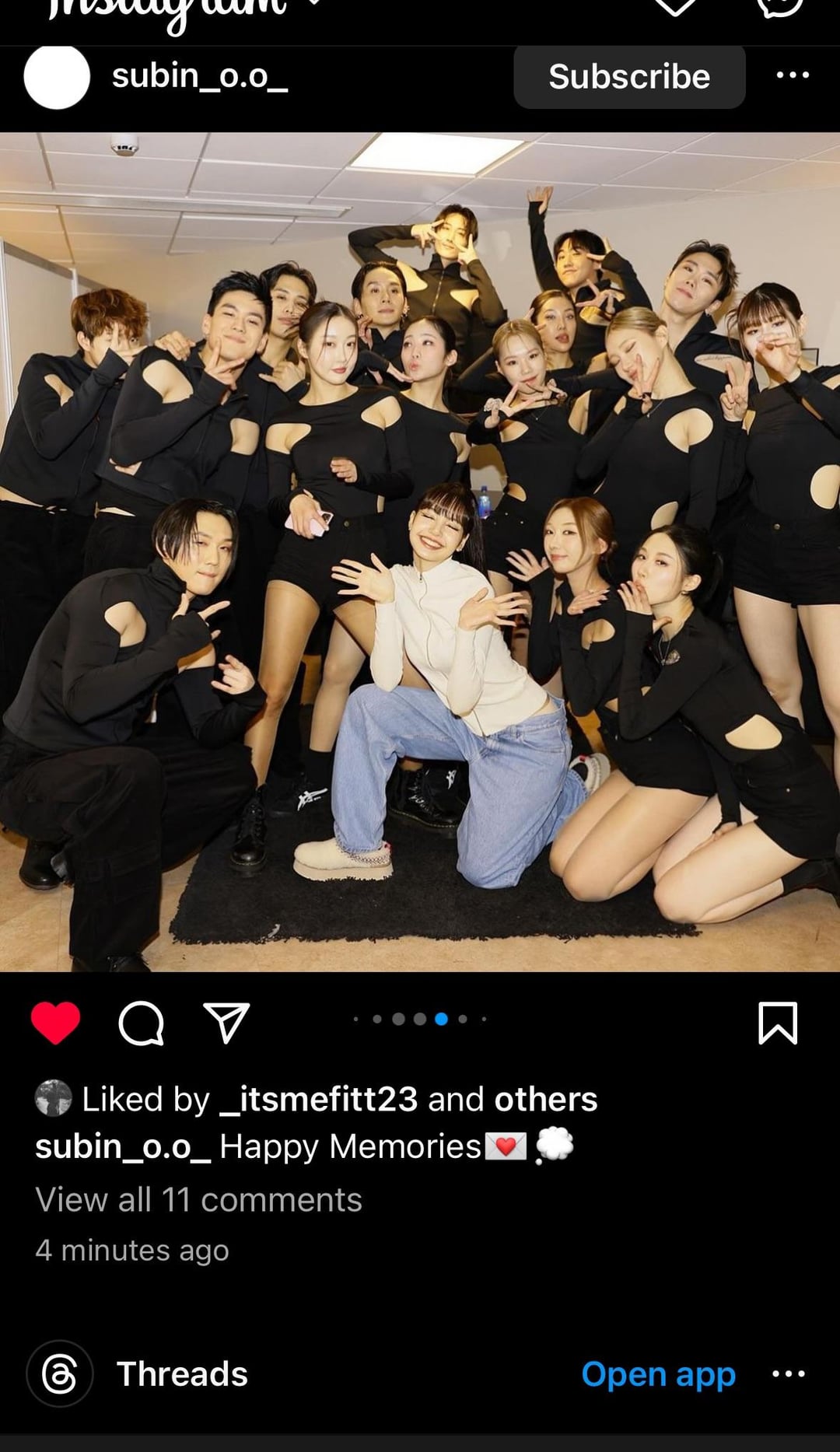840x1452 pixels.
Task: Open app for Threads
Action: [658, 1374]
